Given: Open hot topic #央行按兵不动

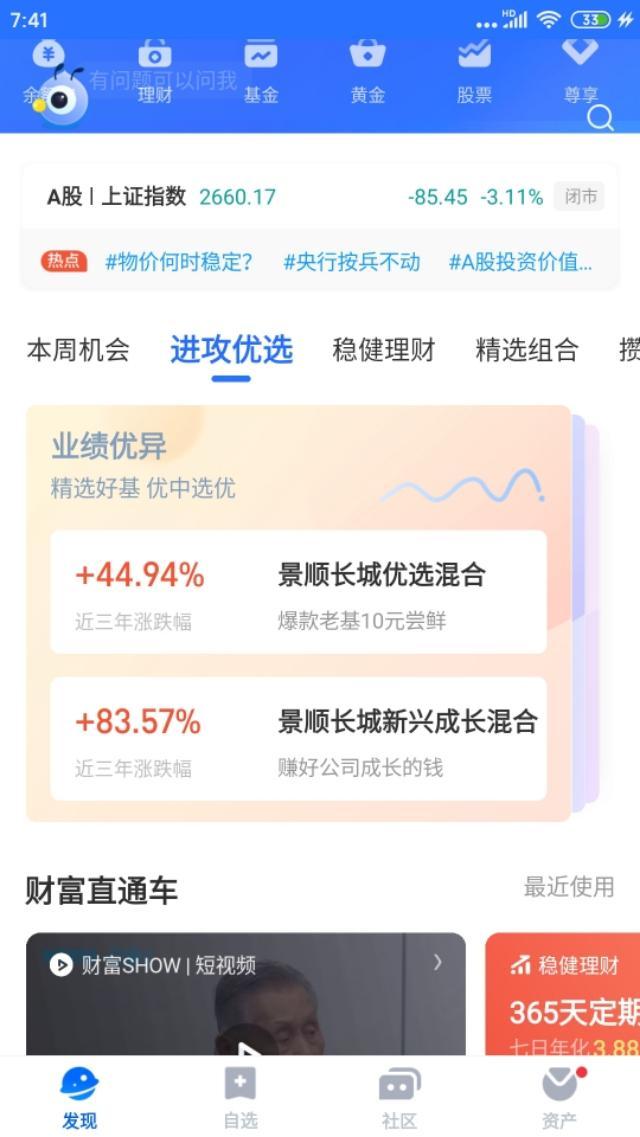Looking at the screenshot, I should coord(351,262).
